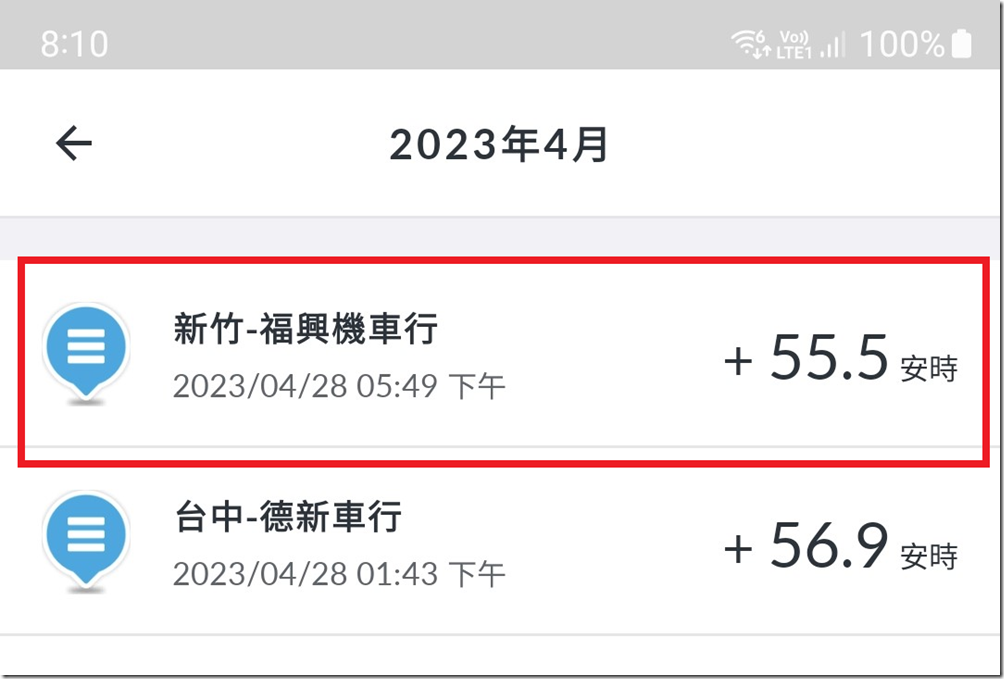1004x679 pixels.
Task: Open the 新竹-福興機車行 record
Action: coord(500,357)
